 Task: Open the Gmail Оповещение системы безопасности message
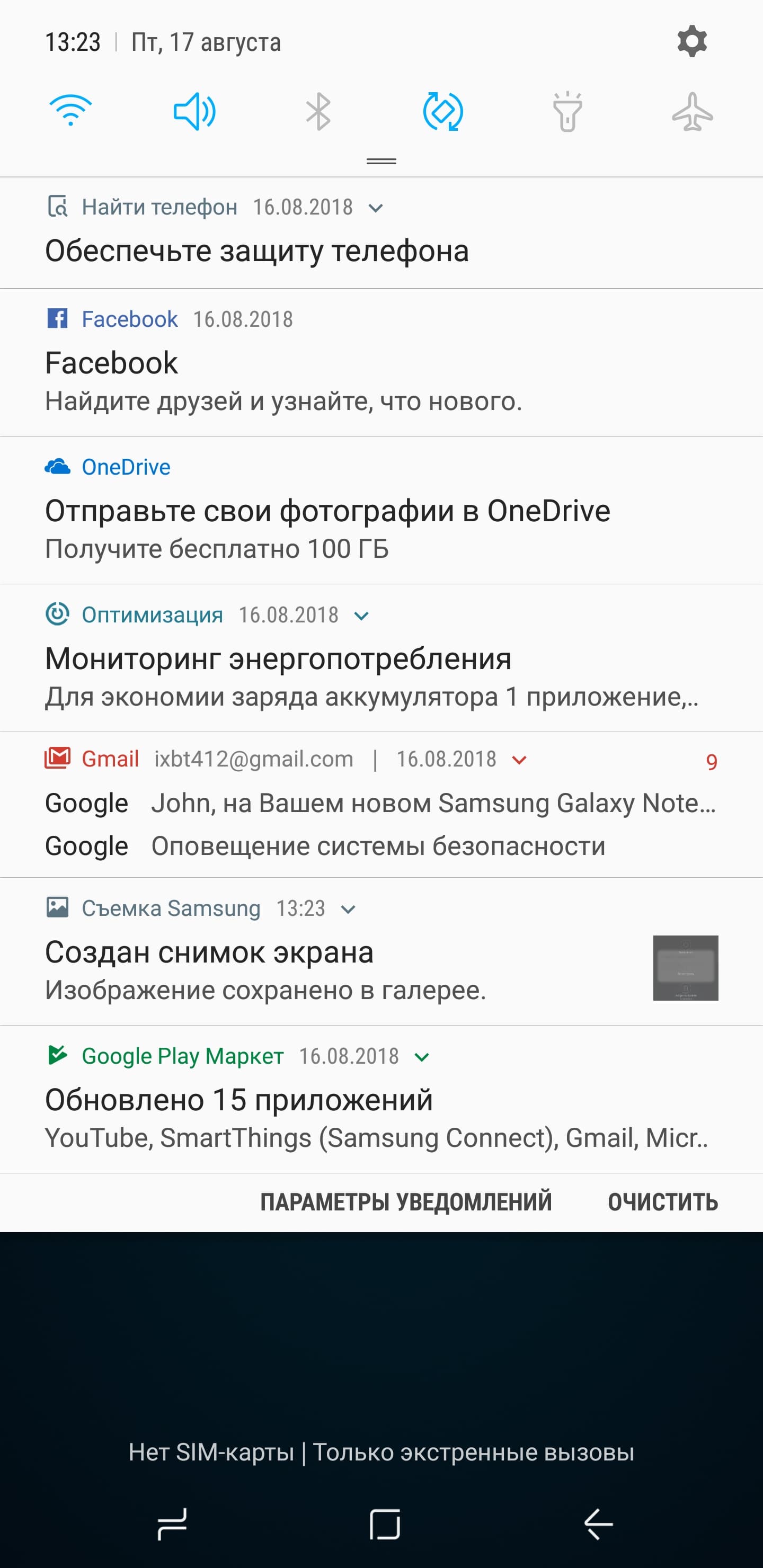coord(378,847)
